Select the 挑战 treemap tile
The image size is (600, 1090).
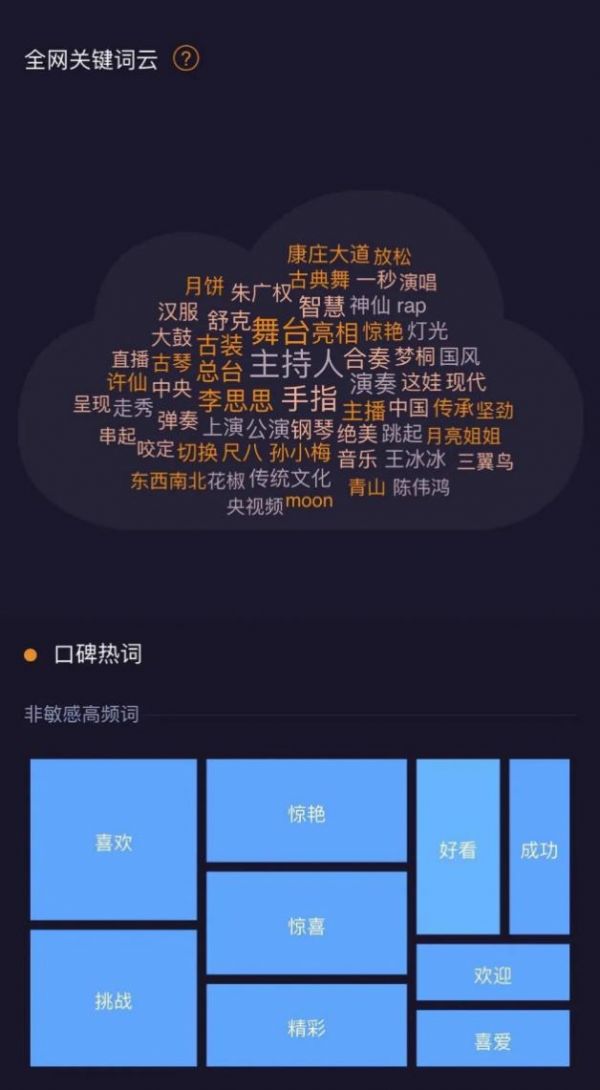point(113,998)
